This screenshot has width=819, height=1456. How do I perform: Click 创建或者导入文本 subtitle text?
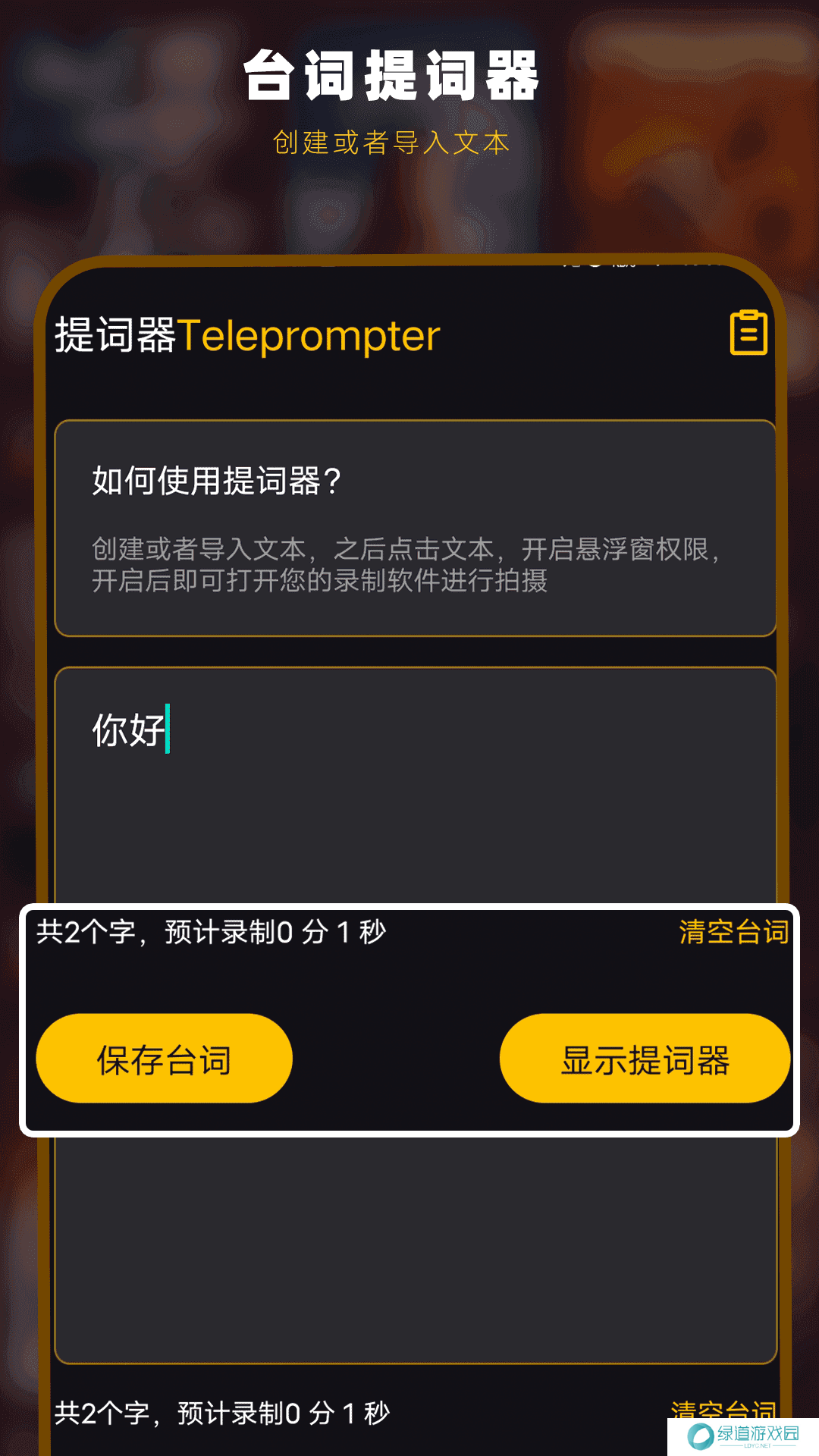point(391,140)
